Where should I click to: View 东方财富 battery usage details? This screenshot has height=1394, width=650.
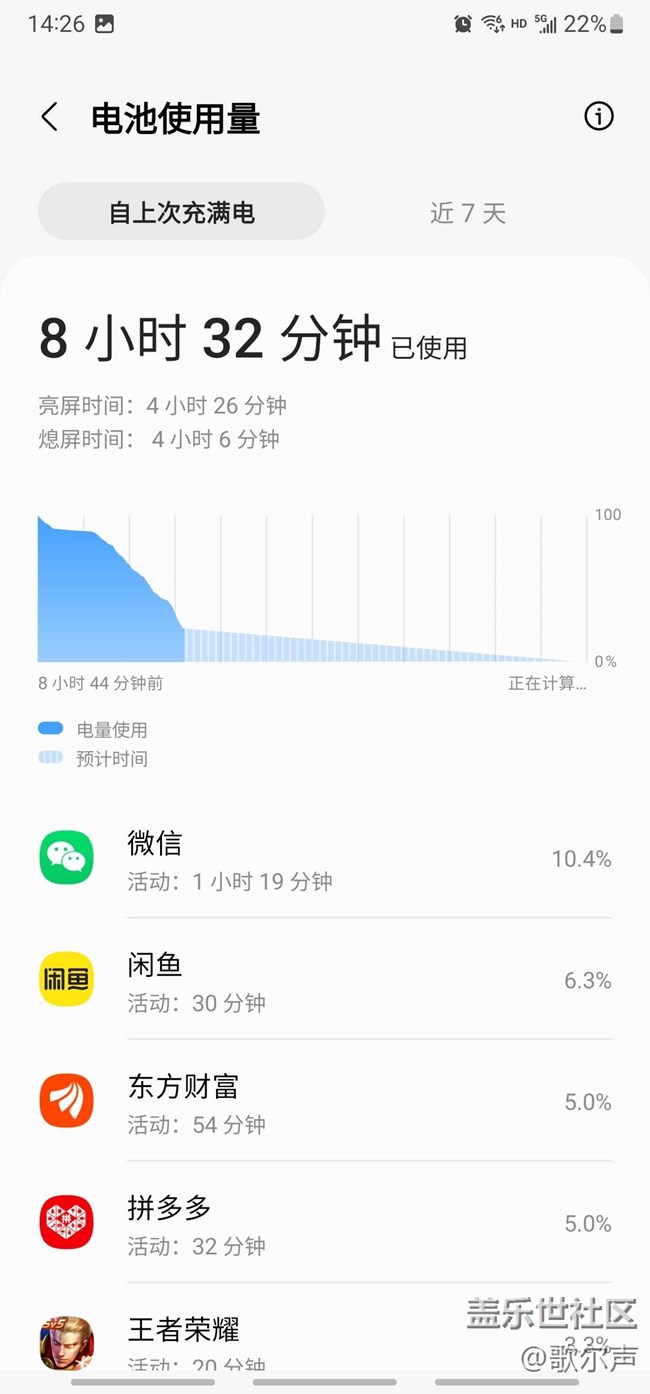click(325, 1101)
